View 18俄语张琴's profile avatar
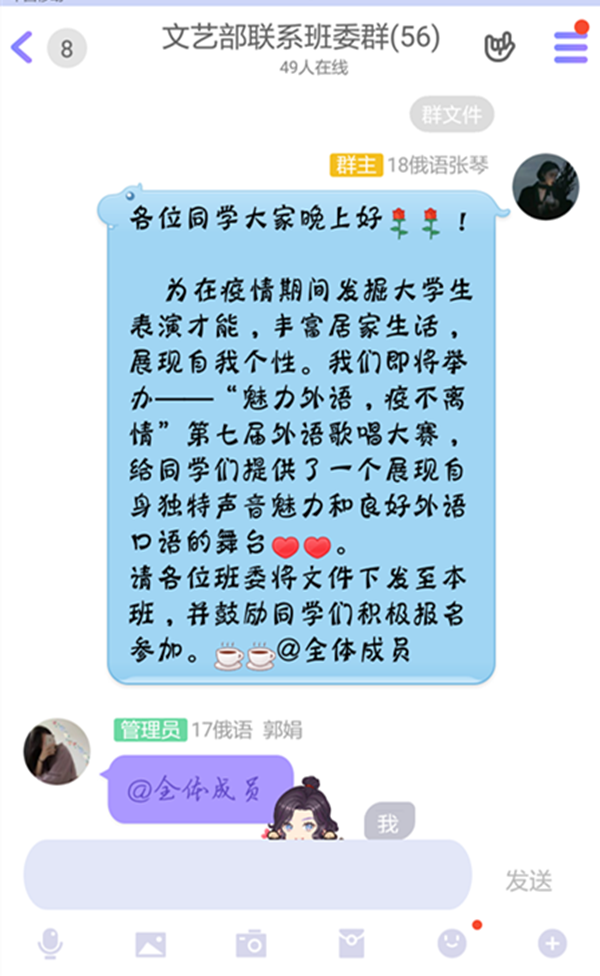Image resolution: width=600 pixels, height=976 pixels. coord(546,187)
